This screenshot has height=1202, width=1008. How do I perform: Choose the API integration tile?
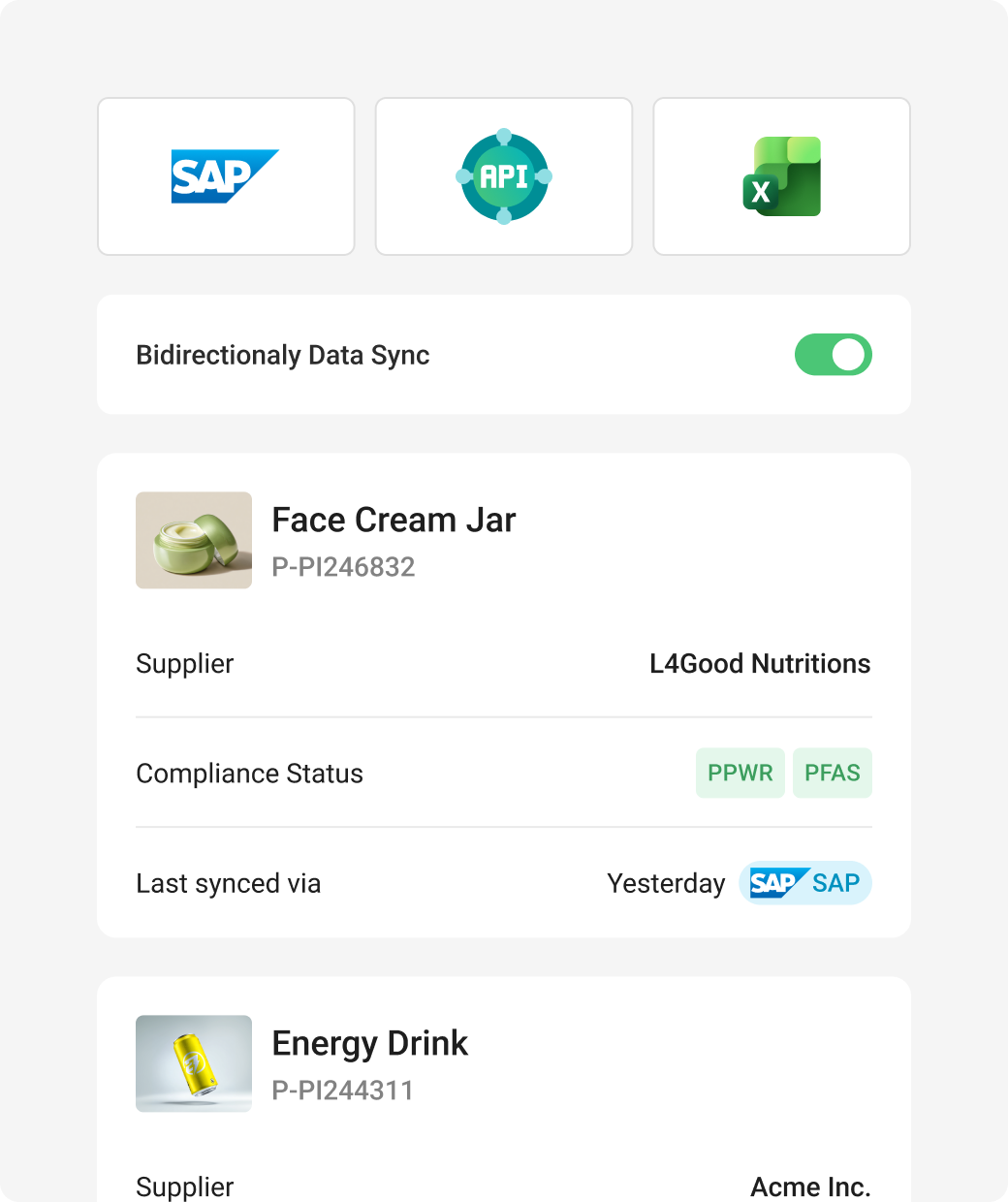pos(504,176)
